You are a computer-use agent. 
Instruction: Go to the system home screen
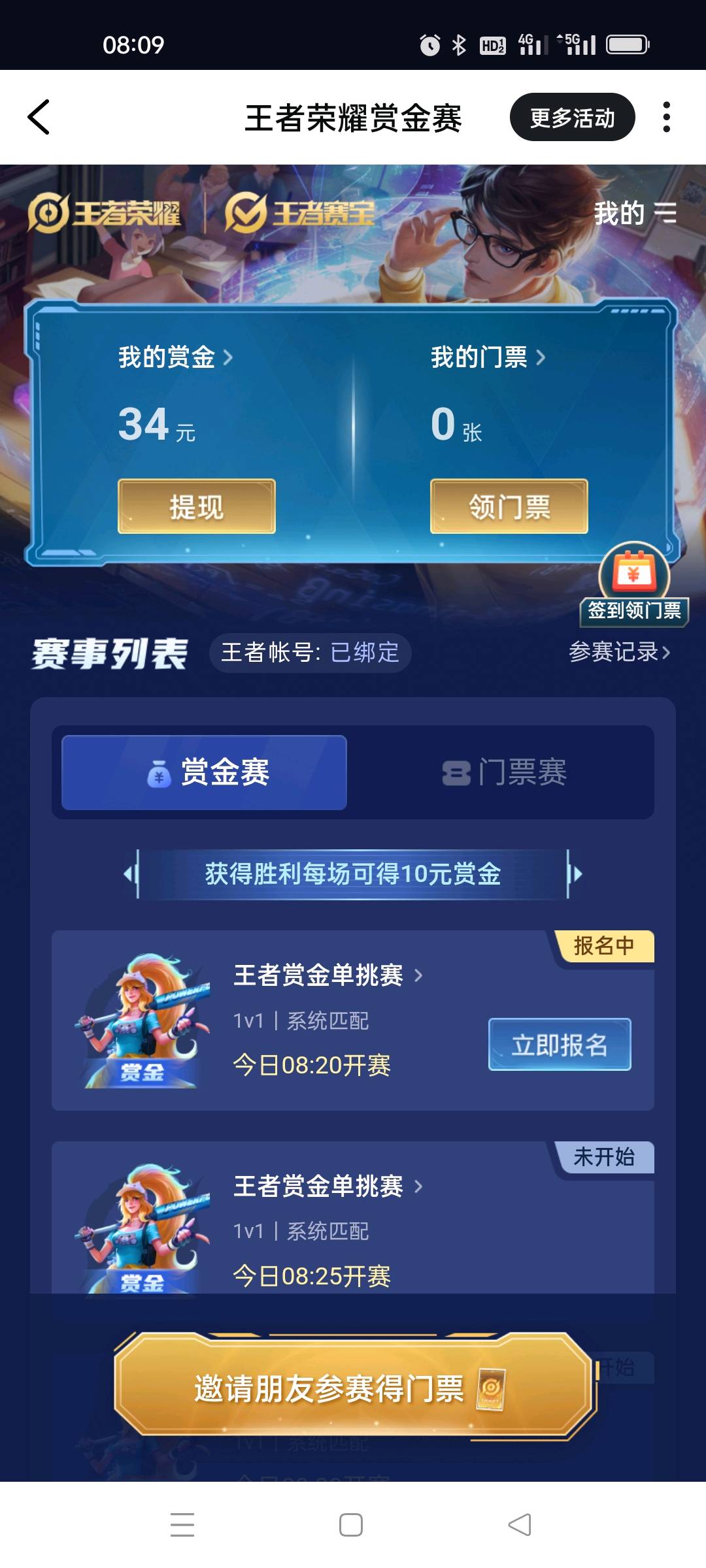coord(351,1525)
